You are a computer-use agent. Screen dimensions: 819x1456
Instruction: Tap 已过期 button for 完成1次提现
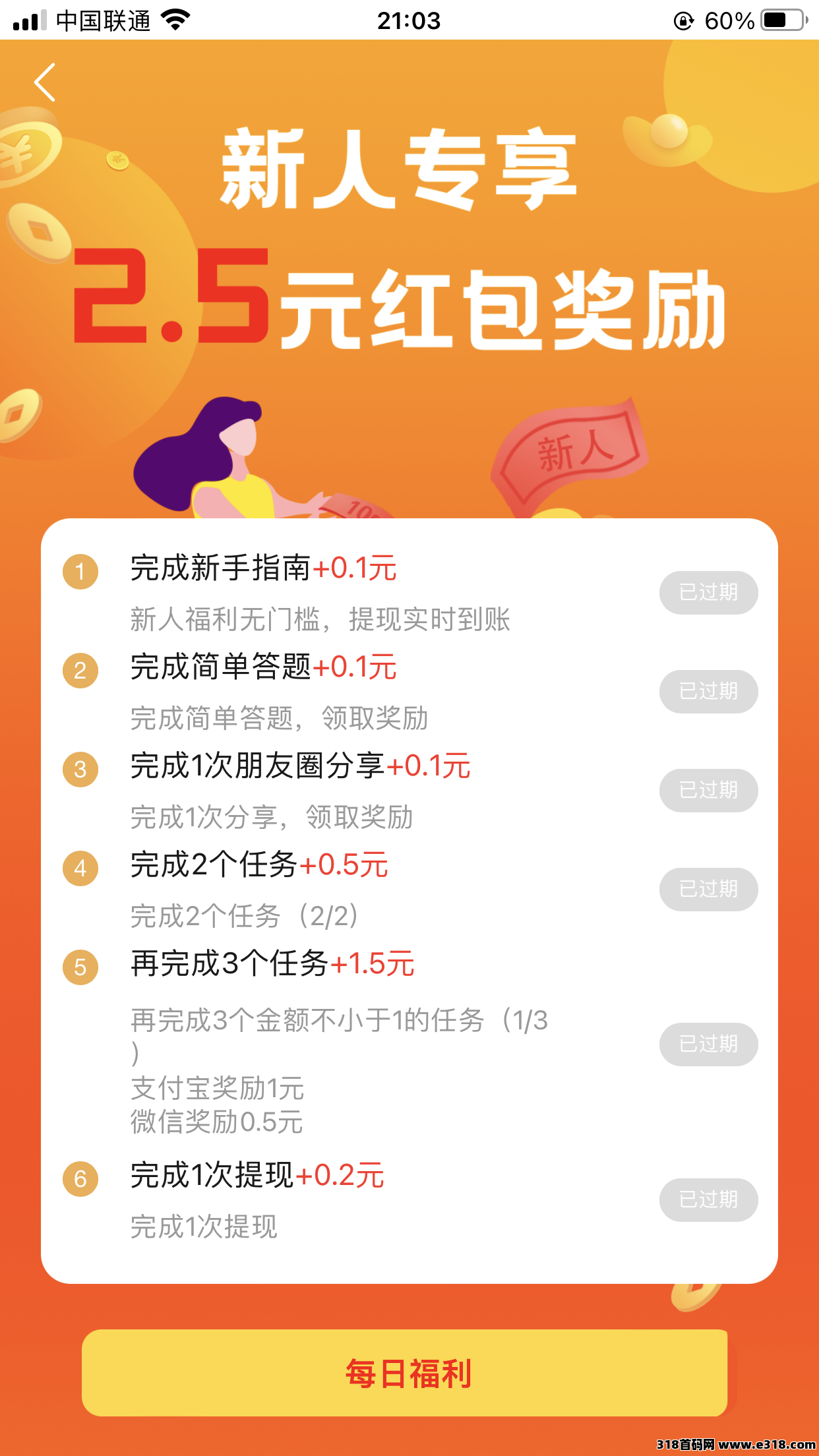pyautogui.click(x=708, y=1199)
